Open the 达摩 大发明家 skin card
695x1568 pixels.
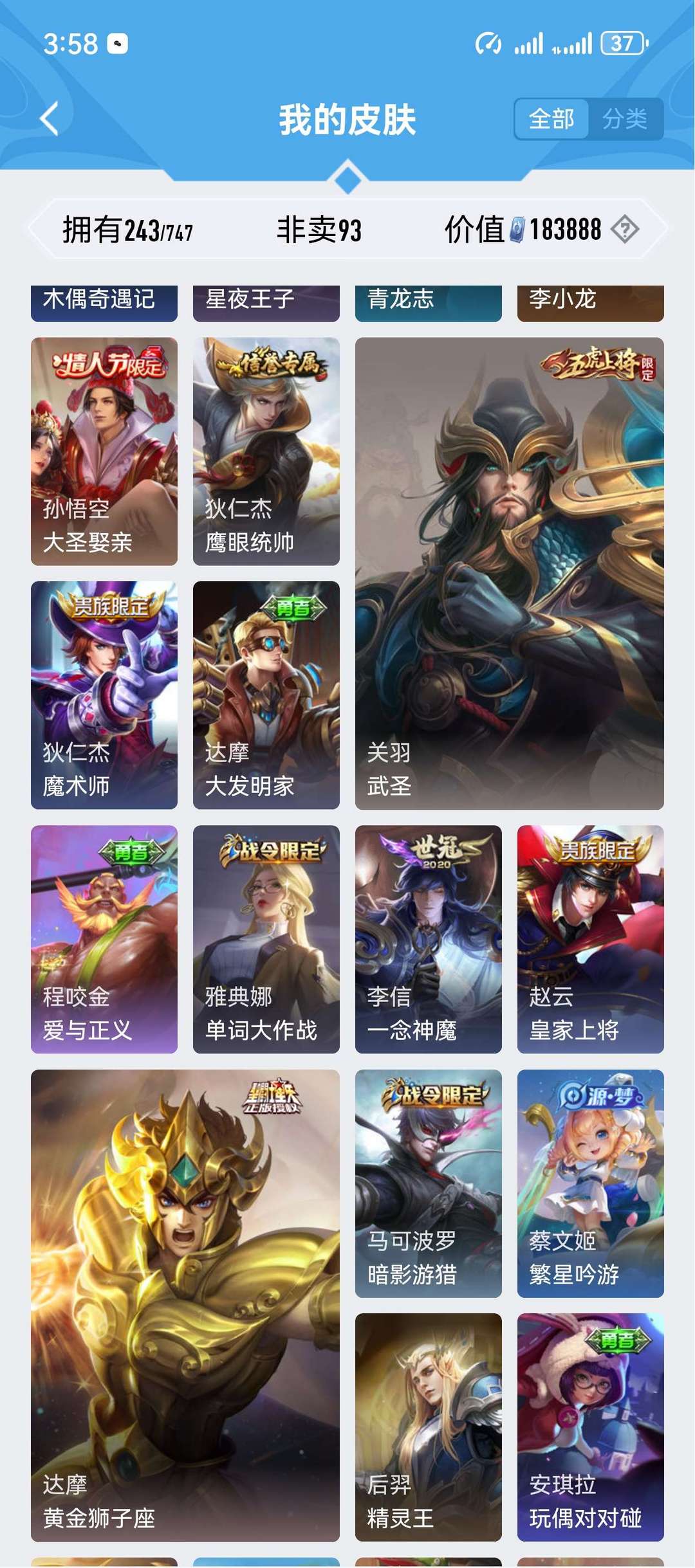tap(266, 695)
